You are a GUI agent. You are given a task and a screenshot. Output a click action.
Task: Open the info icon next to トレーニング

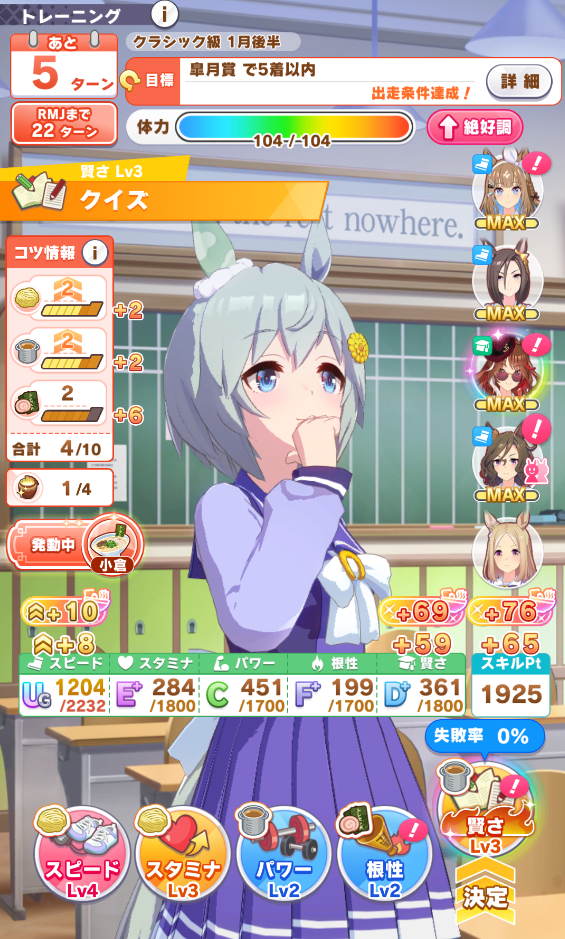(x=164, y=14)
